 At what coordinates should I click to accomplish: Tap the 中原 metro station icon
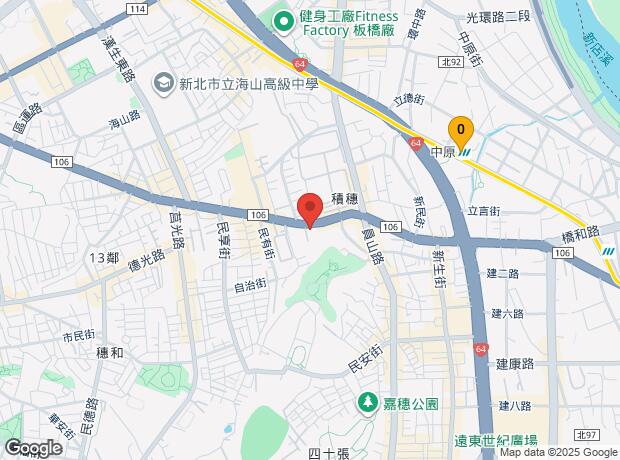point(465,152)
